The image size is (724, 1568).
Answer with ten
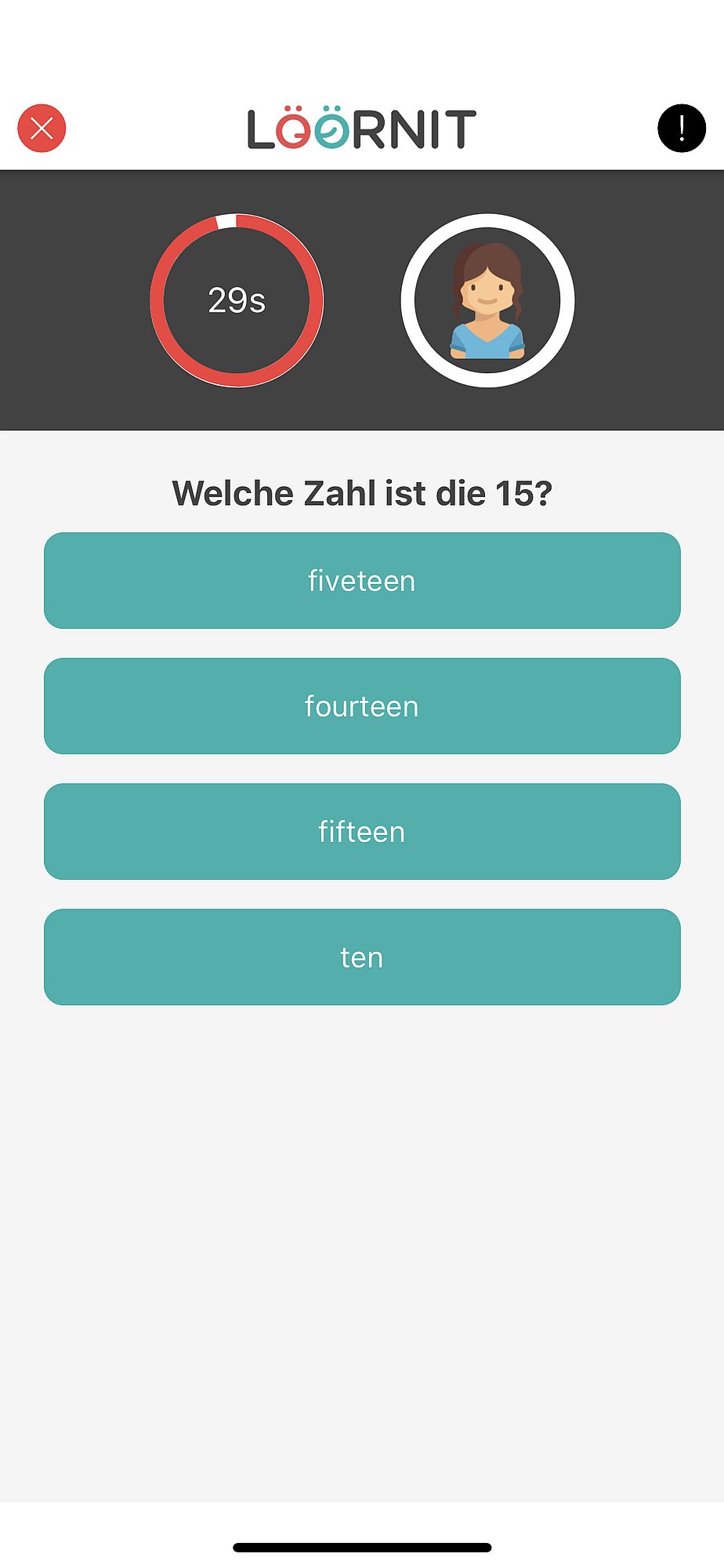(x=362, y=957)
